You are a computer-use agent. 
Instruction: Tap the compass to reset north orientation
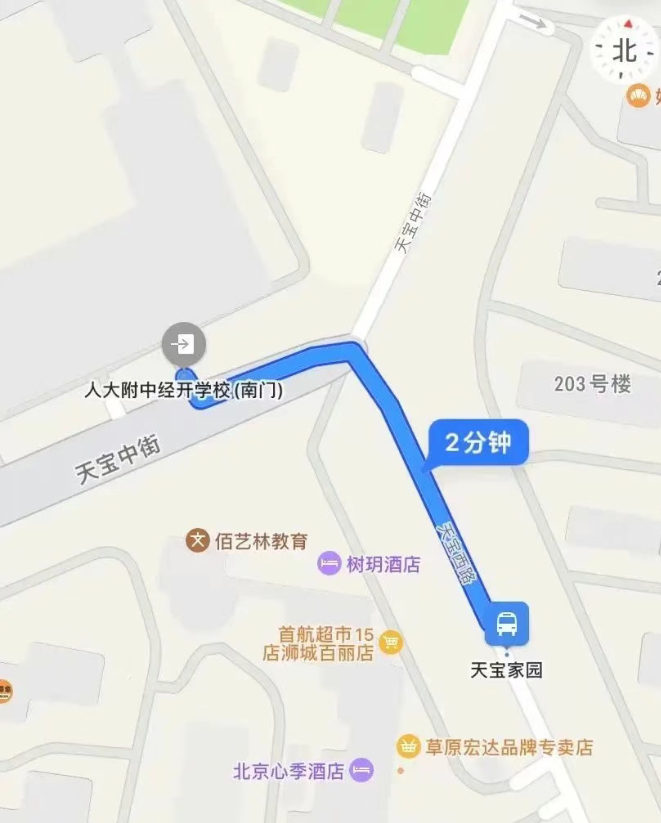(x=625, y=50)
